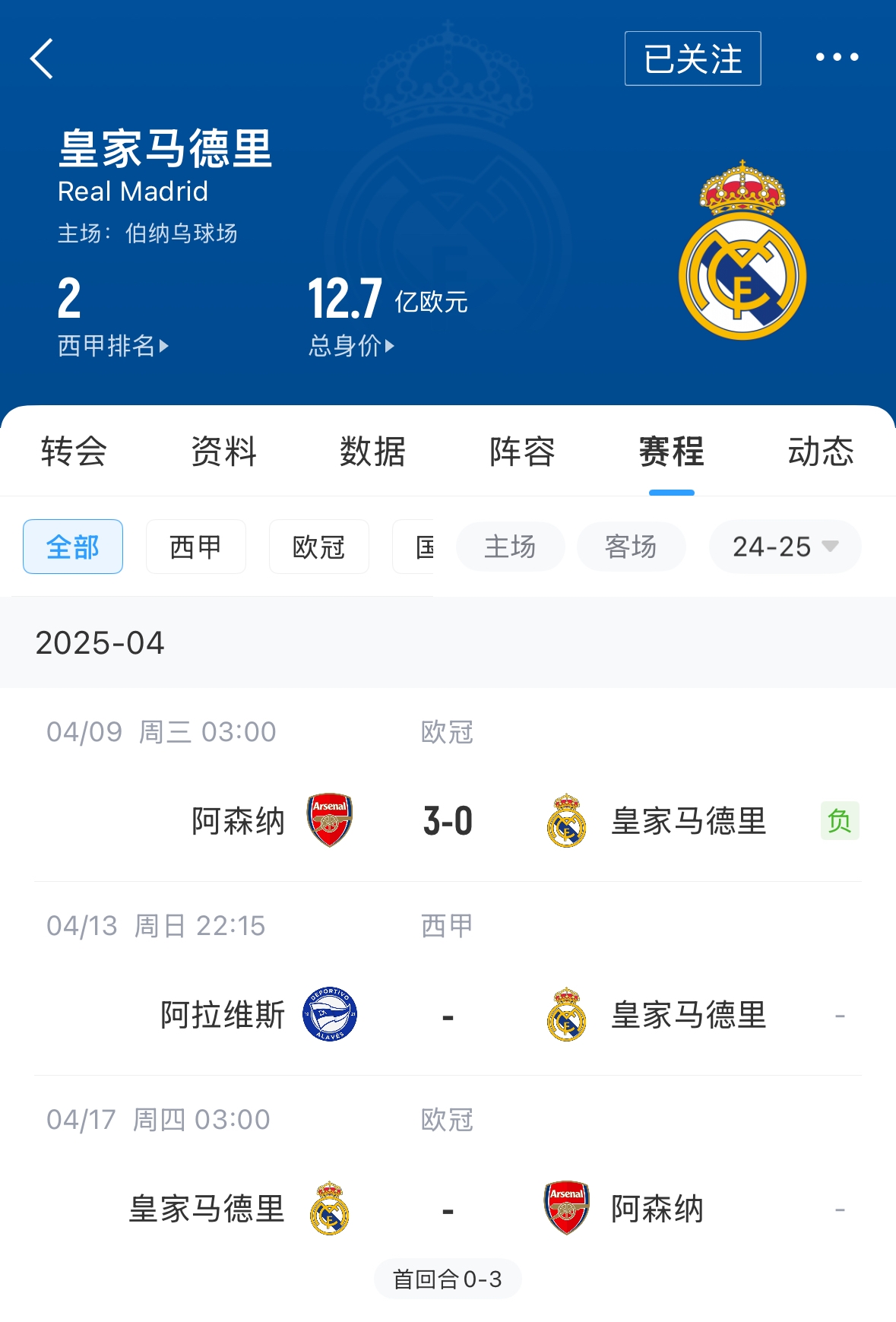Switch to the 转会 tab
This screenshot has height=1322, width=896.
coord(74,452)
